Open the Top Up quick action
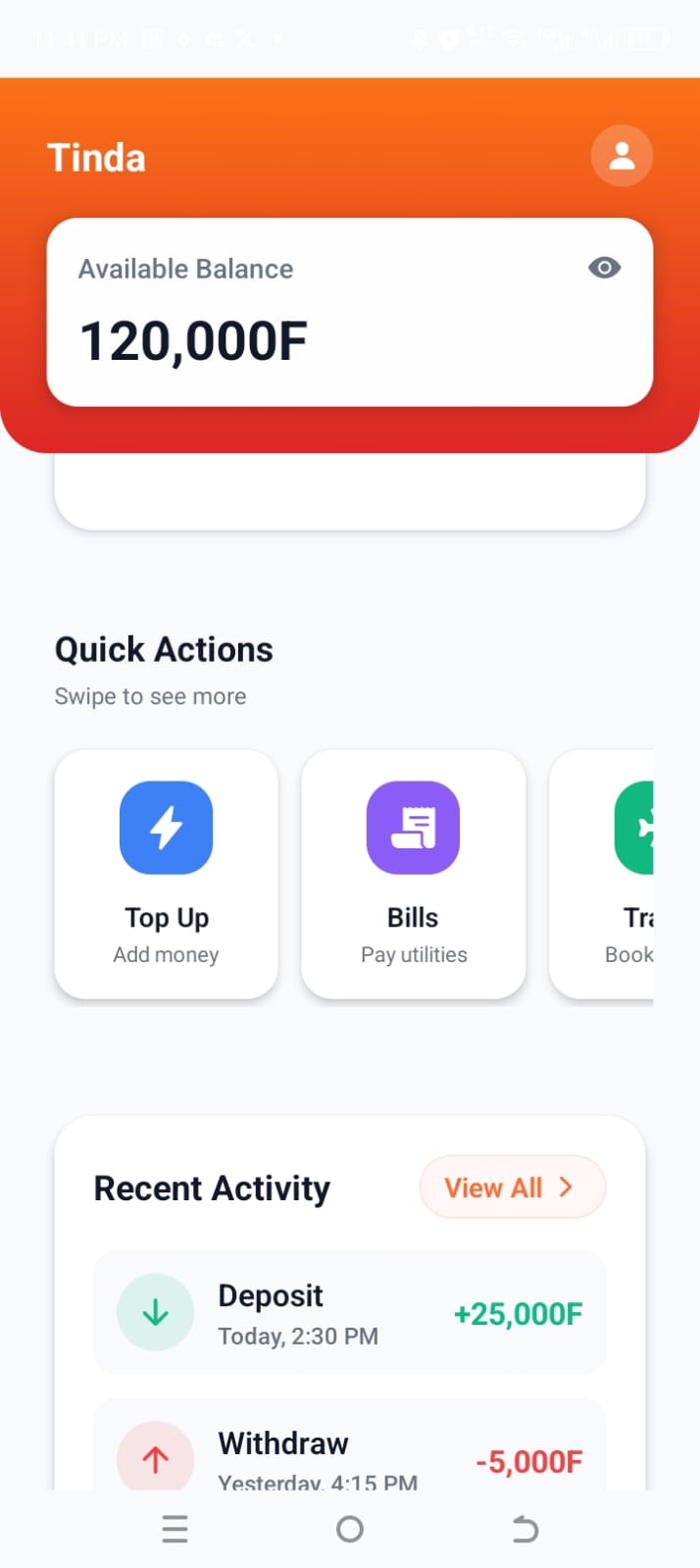This screenshot has height=1568, width=700. pos(166,874)
